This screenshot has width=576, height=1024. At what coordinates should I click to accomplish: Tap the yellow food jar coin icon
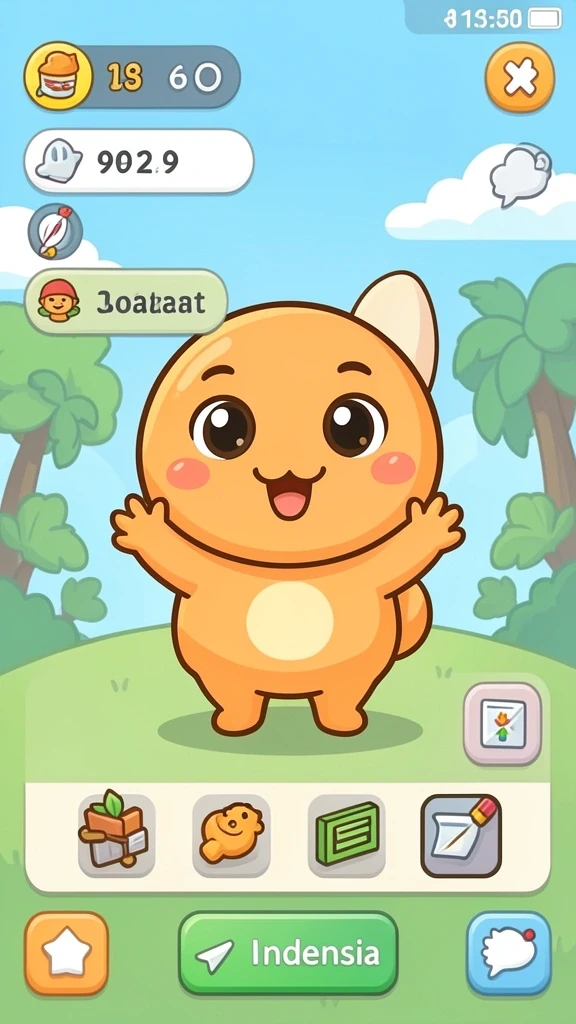(59, 76)
